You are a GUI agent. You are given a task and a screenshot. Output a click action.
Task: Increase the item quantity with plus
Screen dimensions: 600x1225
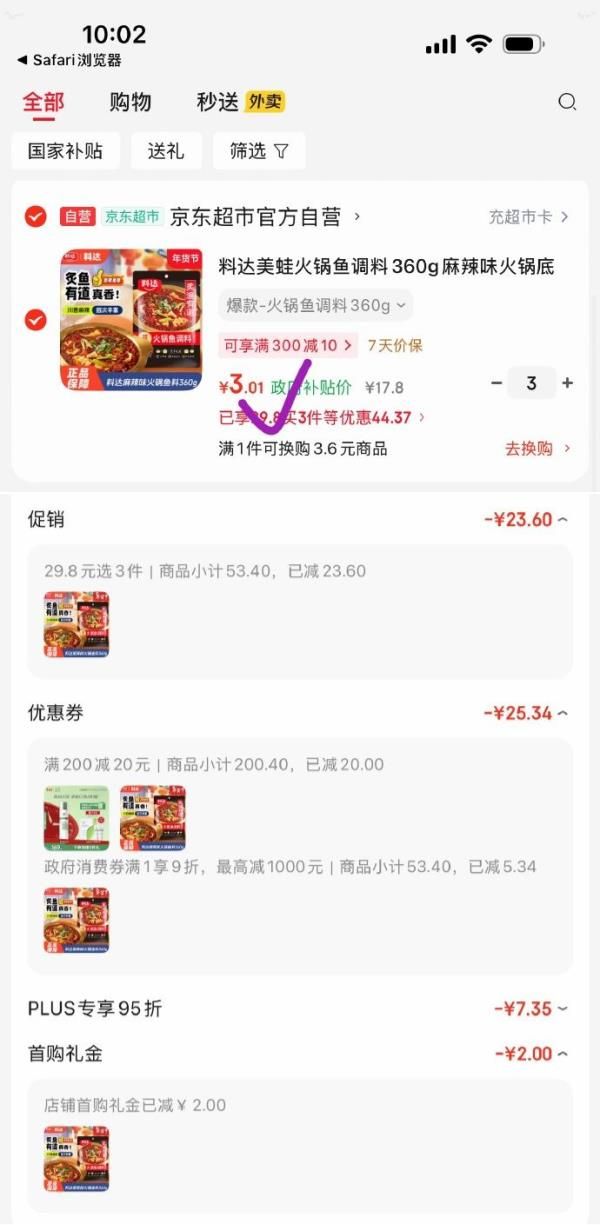coord(567,383)
